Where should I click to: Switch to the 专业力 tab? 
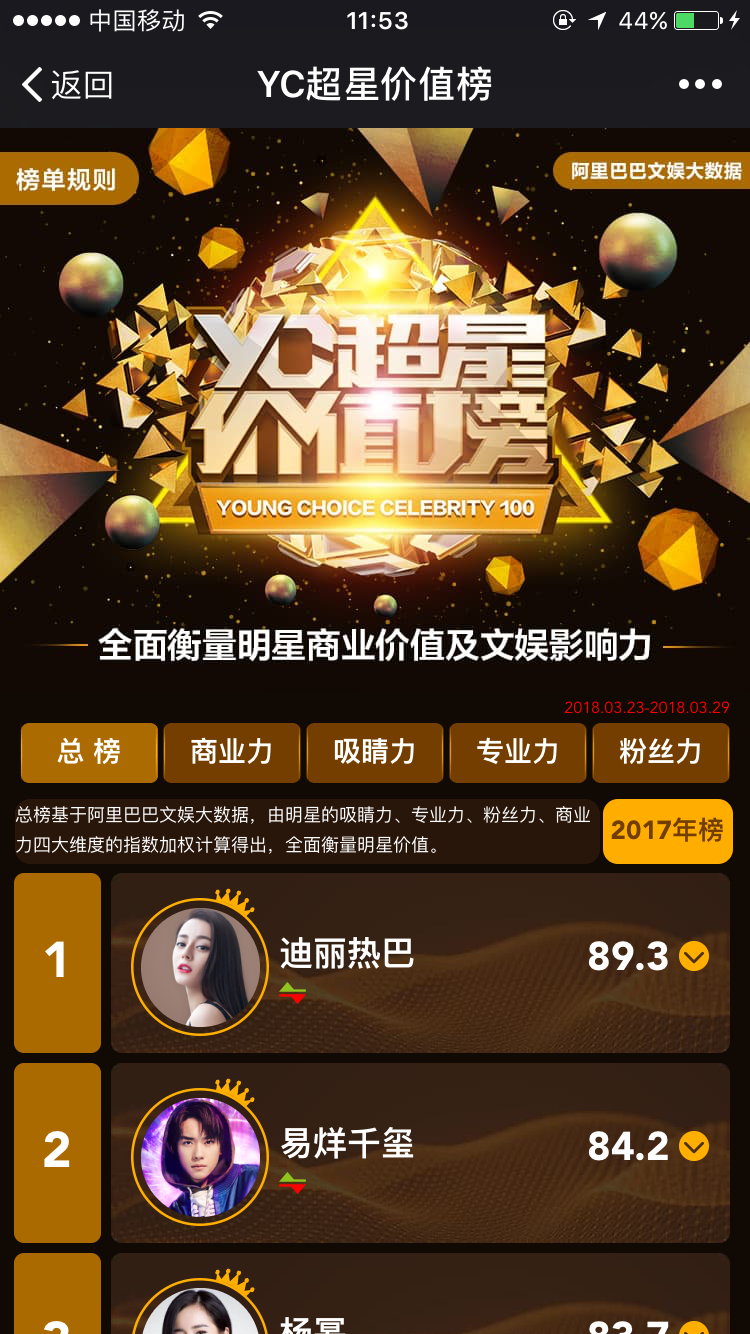[x=517, y=752]
